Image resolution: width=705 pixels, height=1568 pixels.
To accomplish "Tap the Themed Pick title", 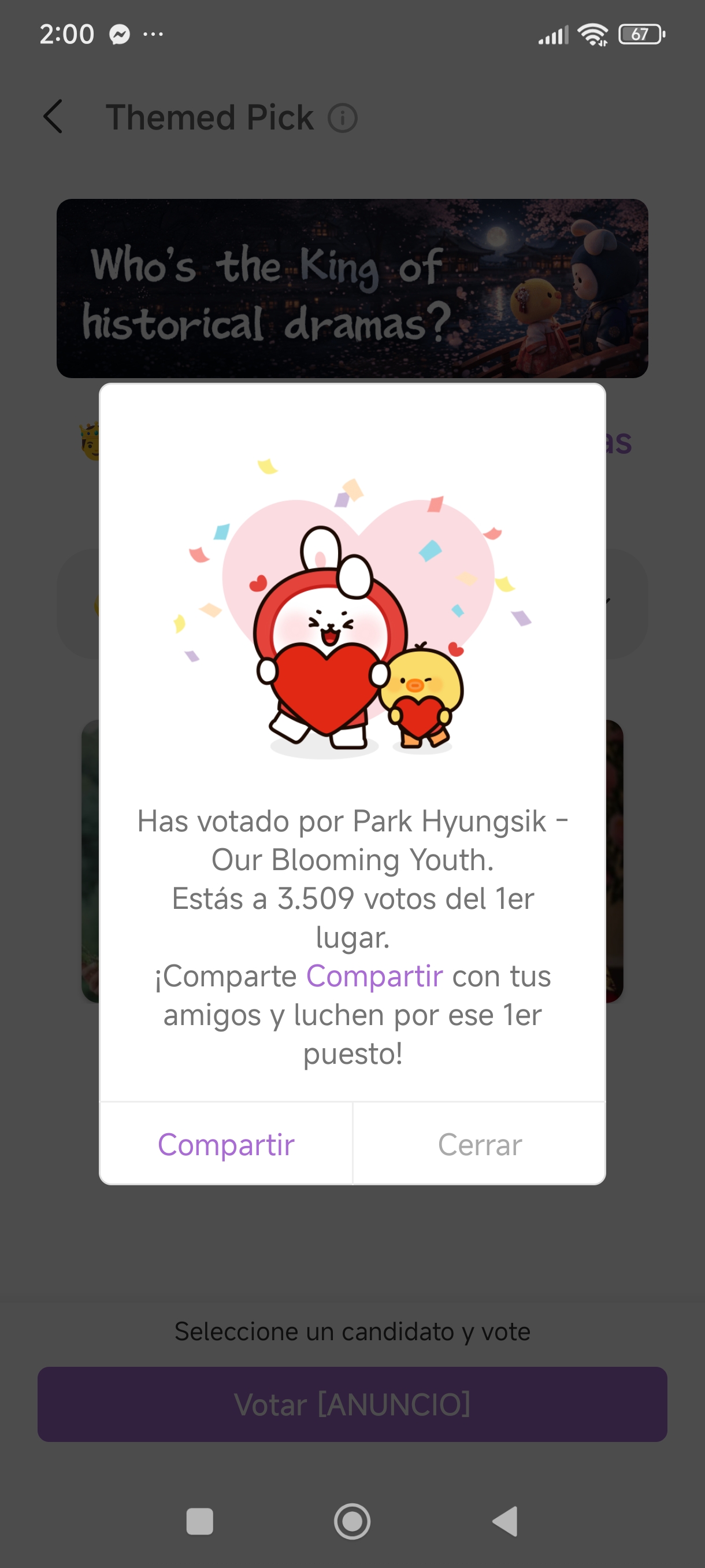I will (x=209, y=117).
